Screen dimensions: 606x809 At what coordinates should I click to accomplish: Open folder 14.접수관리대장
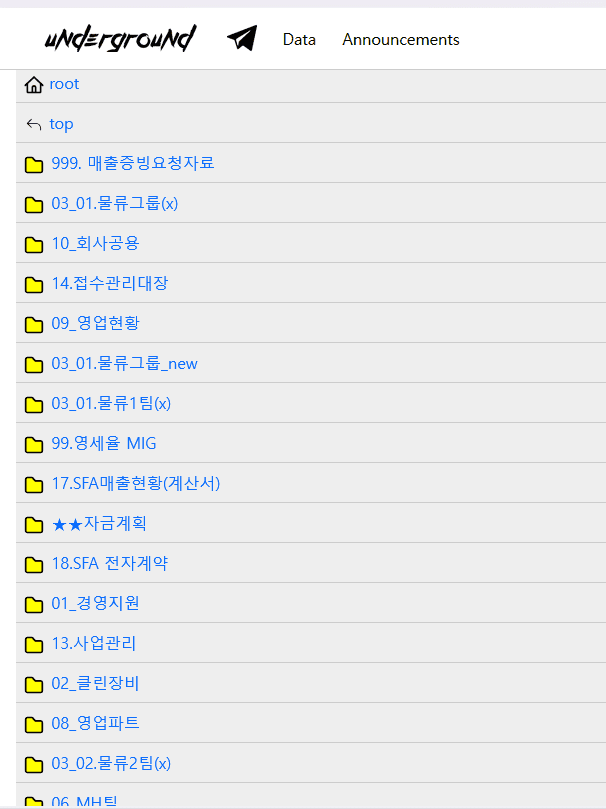point(109,283)
